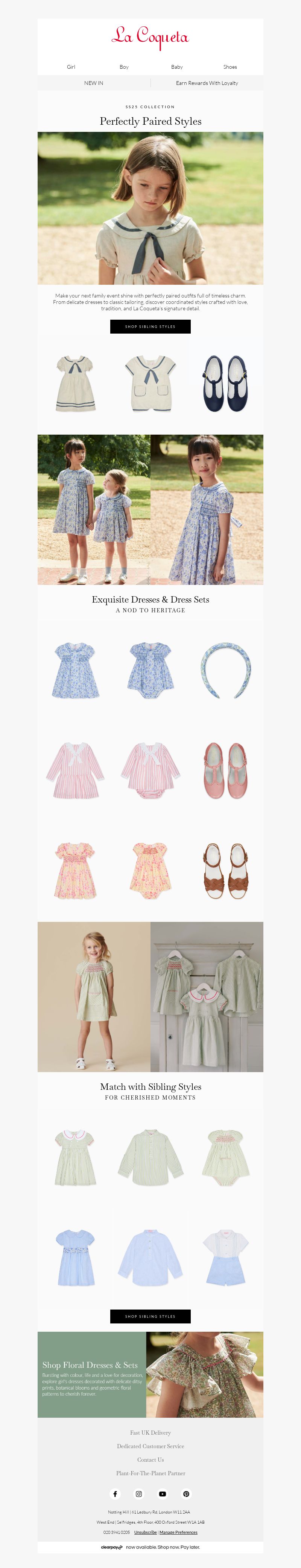This screenshot has width=301, height=1568.
Task: Tap the Fast UK Delivery link
Action: 150,1433
